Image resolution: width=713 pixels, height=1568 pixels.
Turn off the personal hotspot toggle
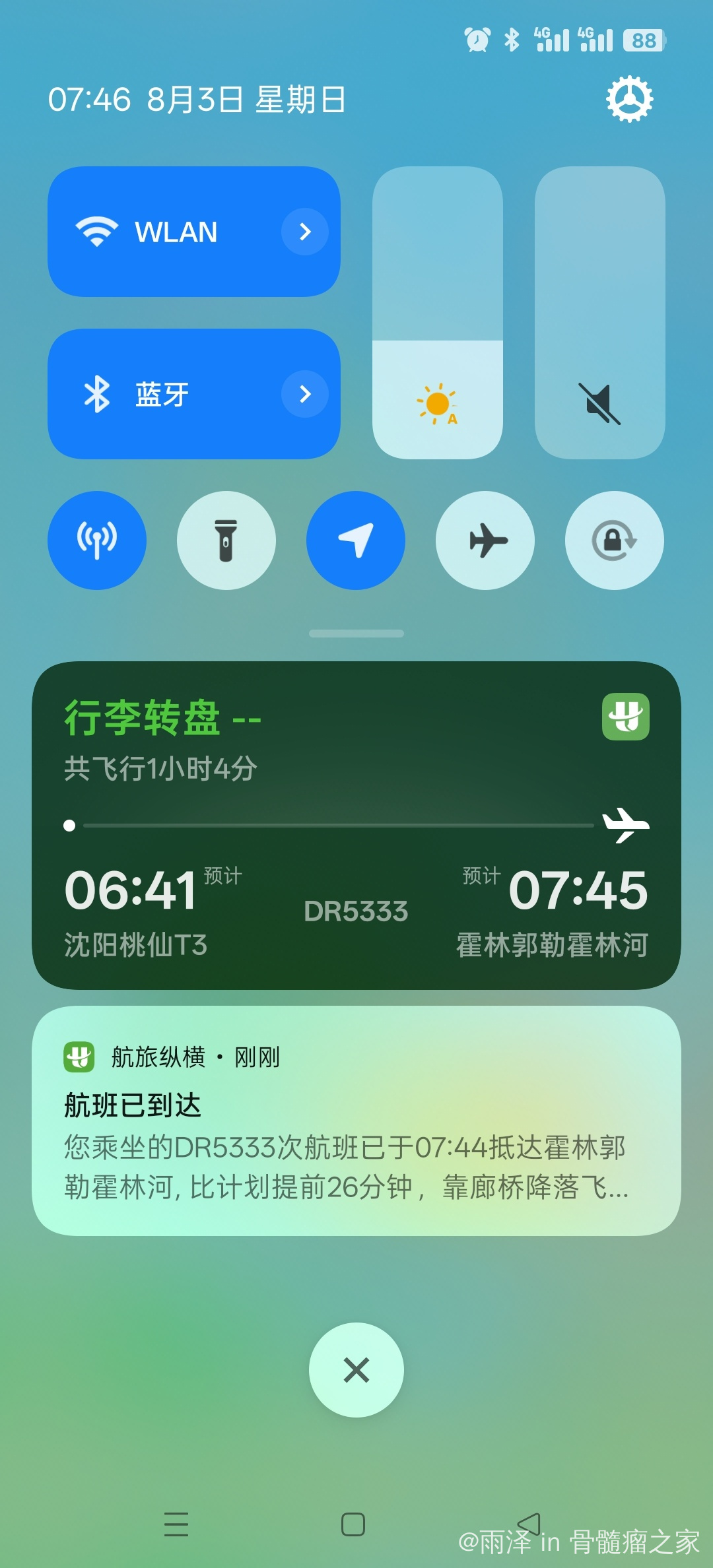97,540
